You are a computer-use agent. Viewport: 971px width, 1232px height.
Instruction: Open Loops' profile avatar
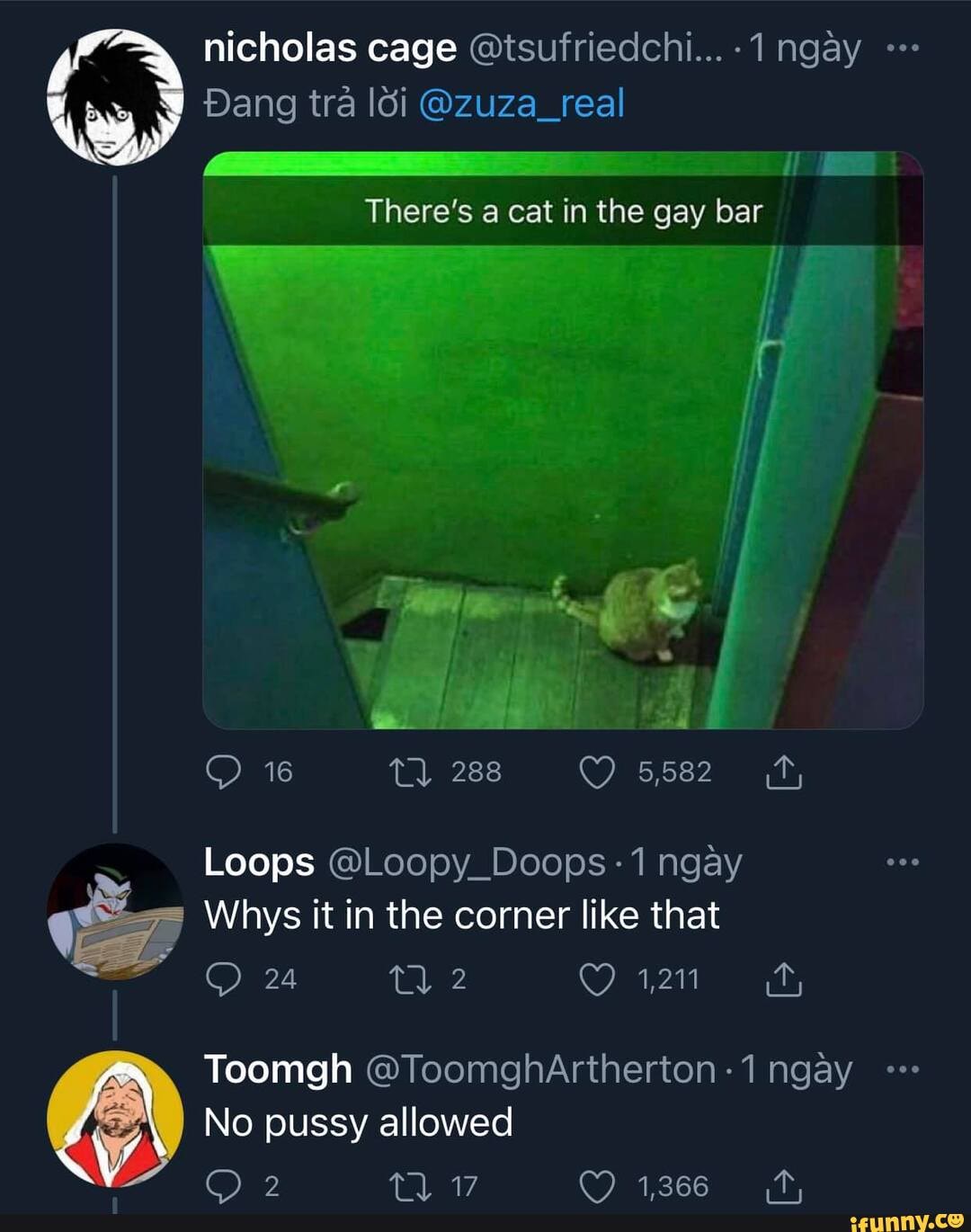[115, 910]
